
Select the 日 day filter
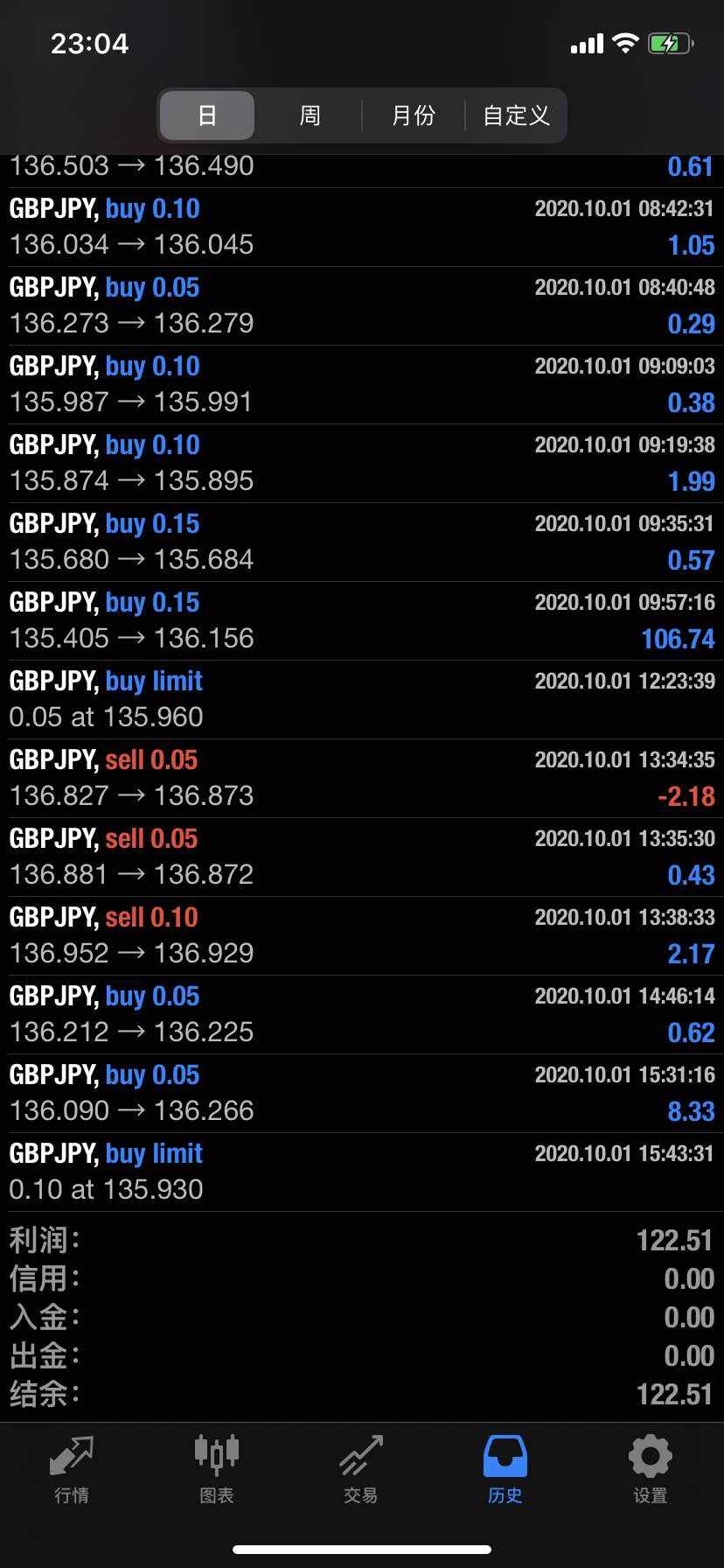click(x=207, y=115)
